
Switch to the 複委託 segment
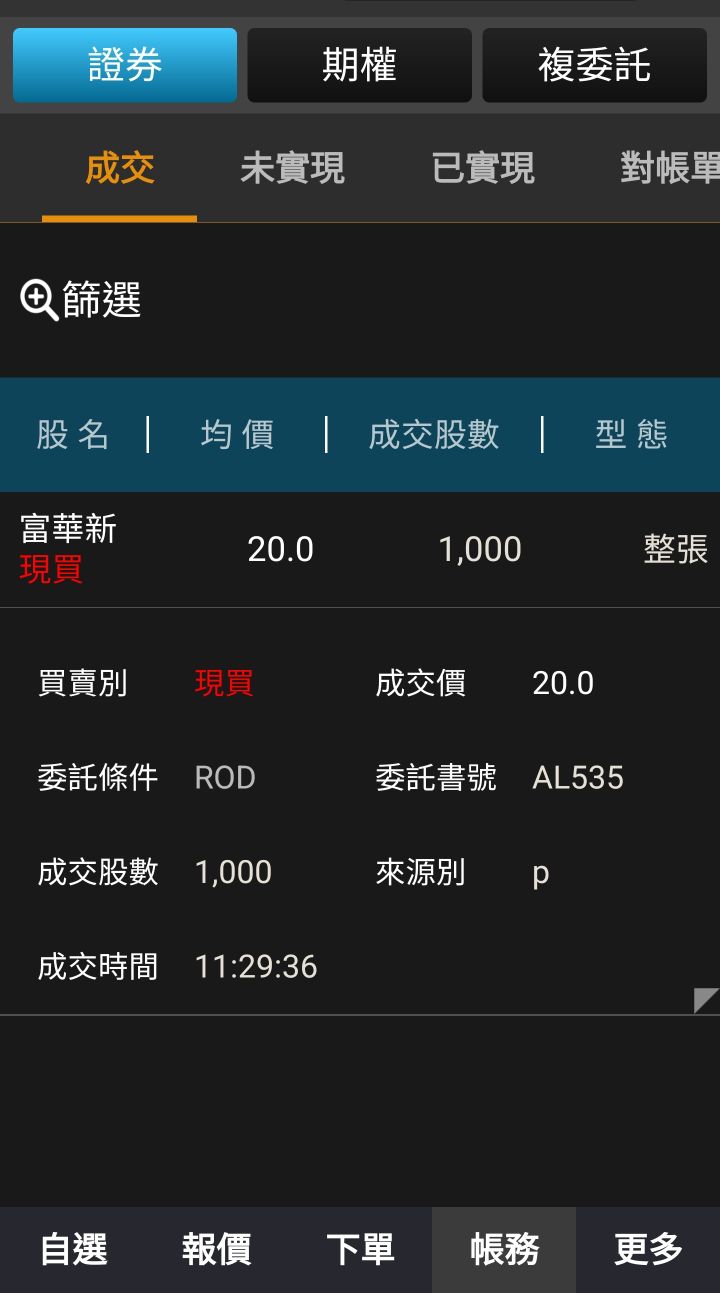[x=594, y=65]
